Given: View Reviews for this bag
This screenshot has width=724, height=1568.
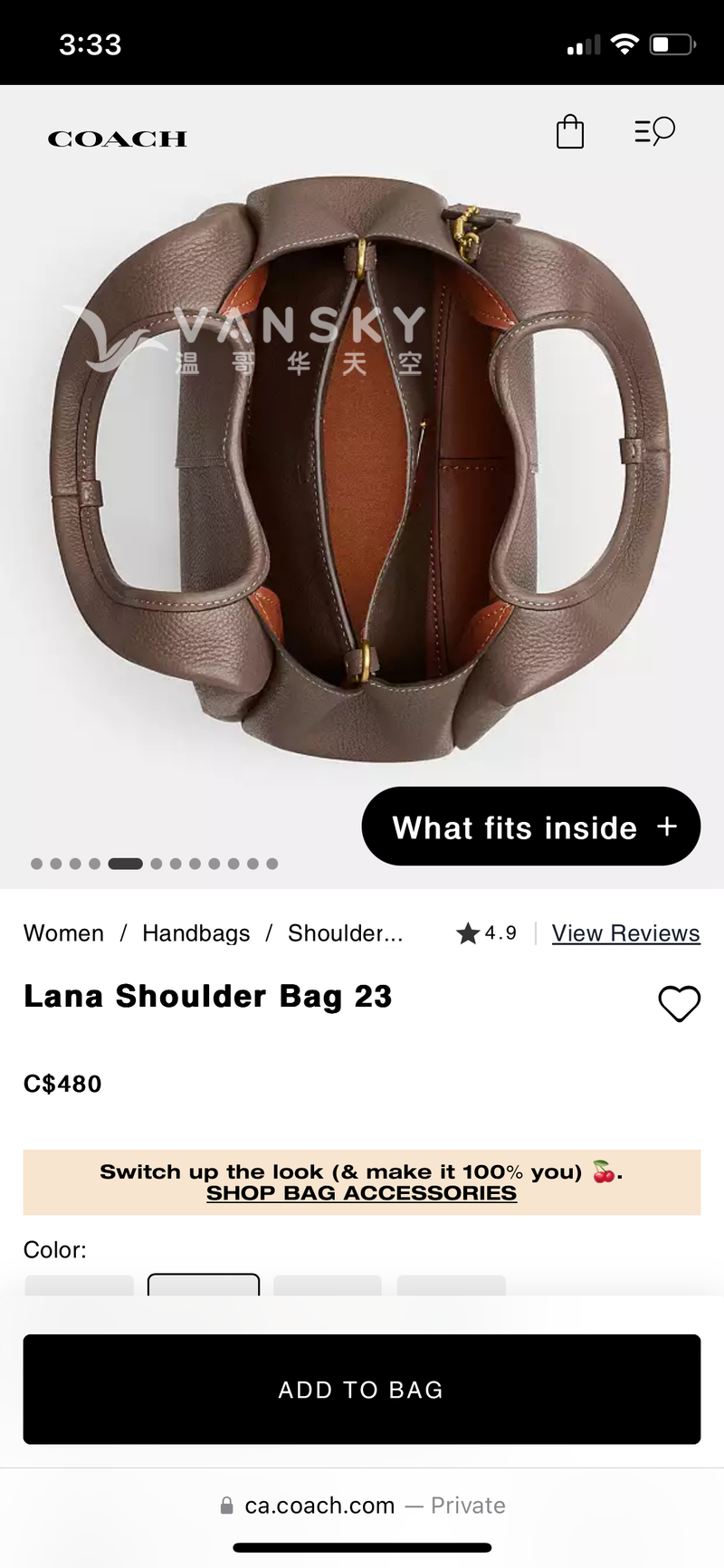Looking at the screenshot, I should [x=625, y=933].
